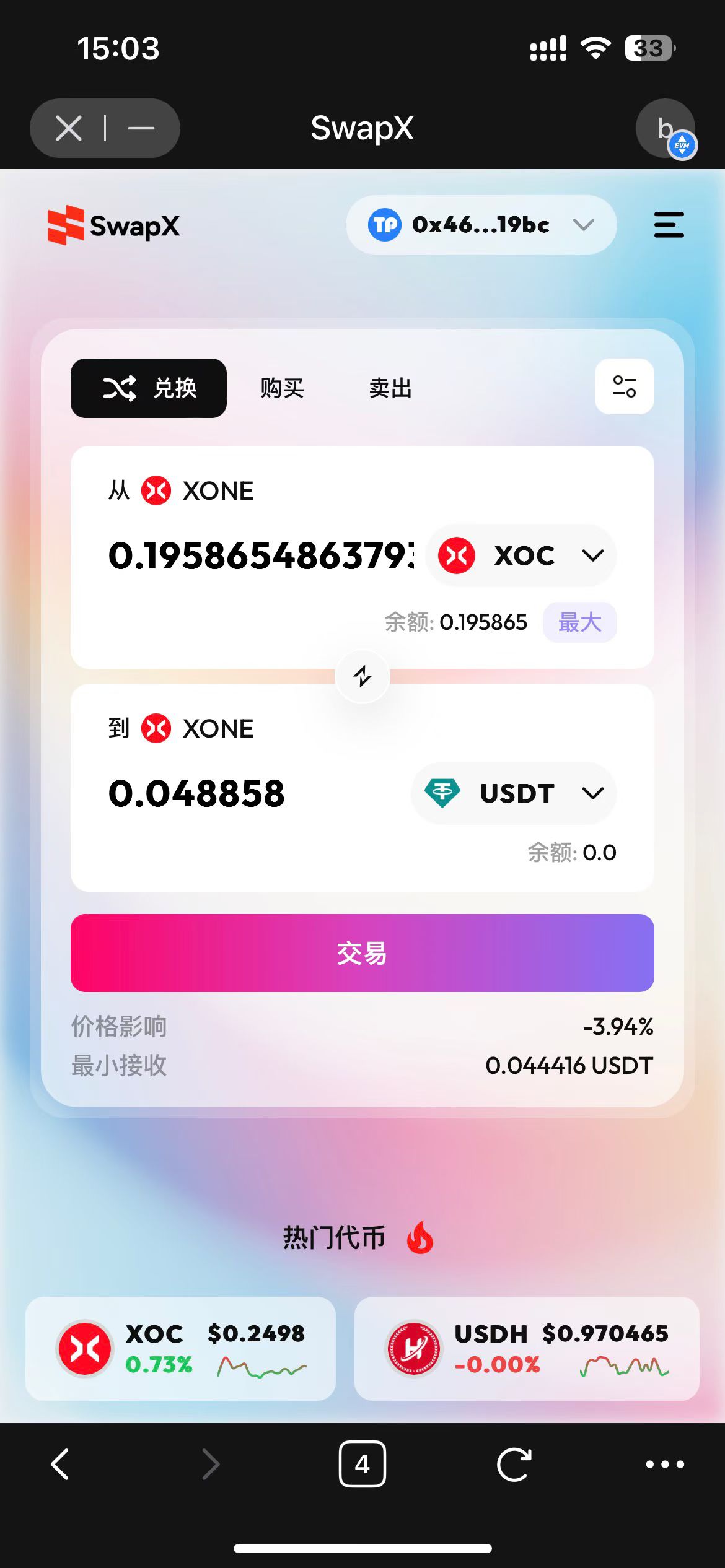Open the USDH hot token card
Image resolution: width=725 pixels, height=1568 pixels.
(x=527, y=1348)
